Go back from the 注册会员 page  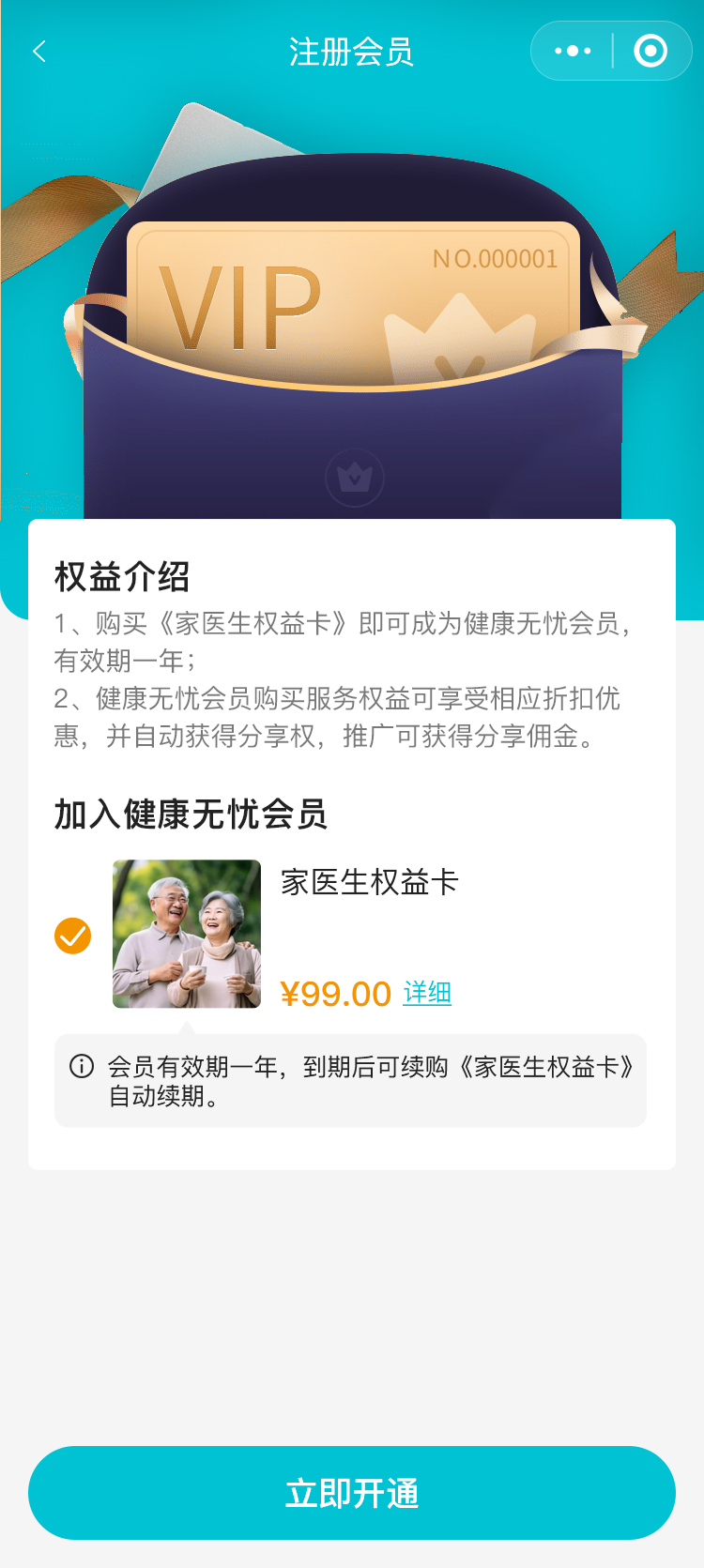39,52
